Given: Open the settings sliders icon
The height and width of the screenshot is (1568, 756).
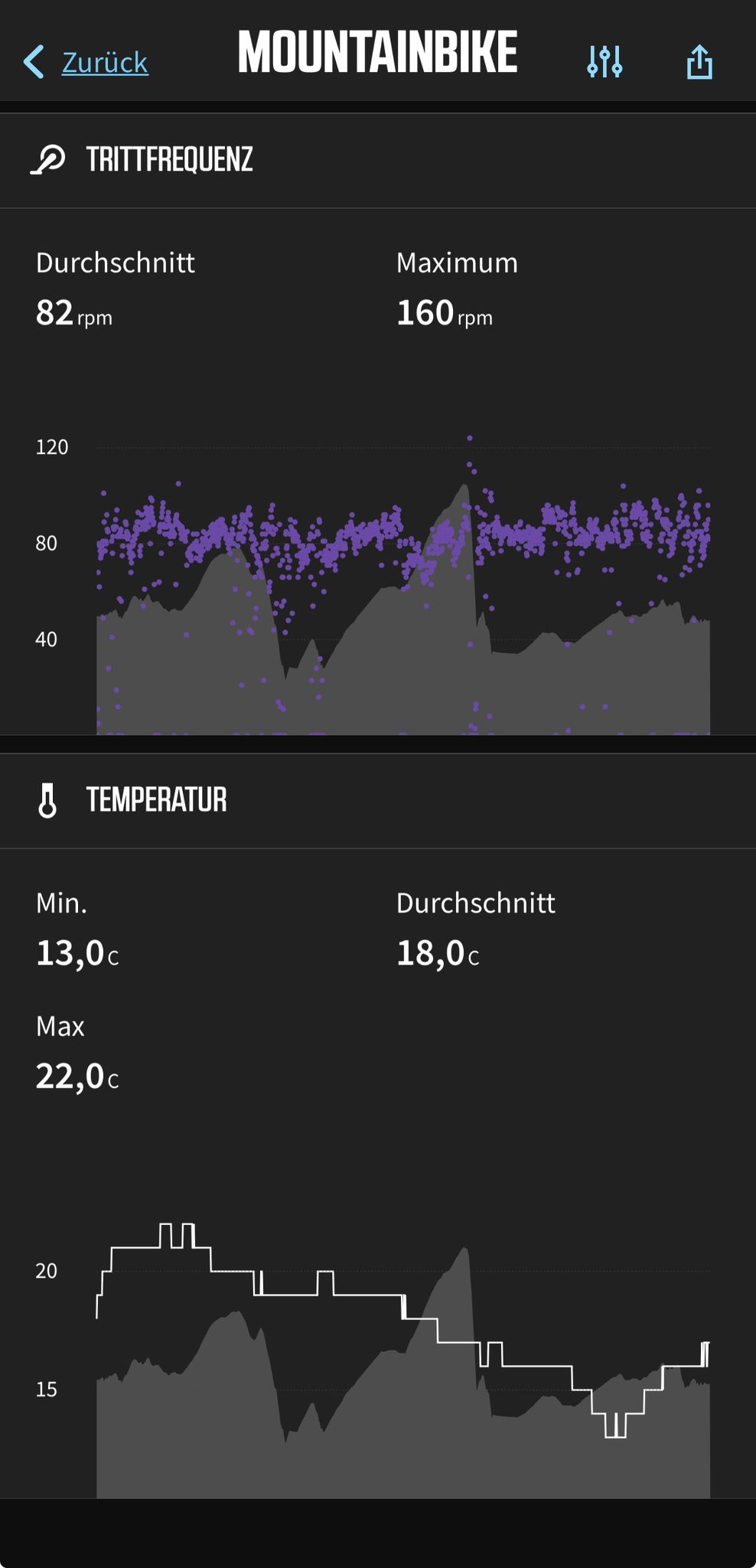Looking at the screenshot, I should [x=604, y=61].
